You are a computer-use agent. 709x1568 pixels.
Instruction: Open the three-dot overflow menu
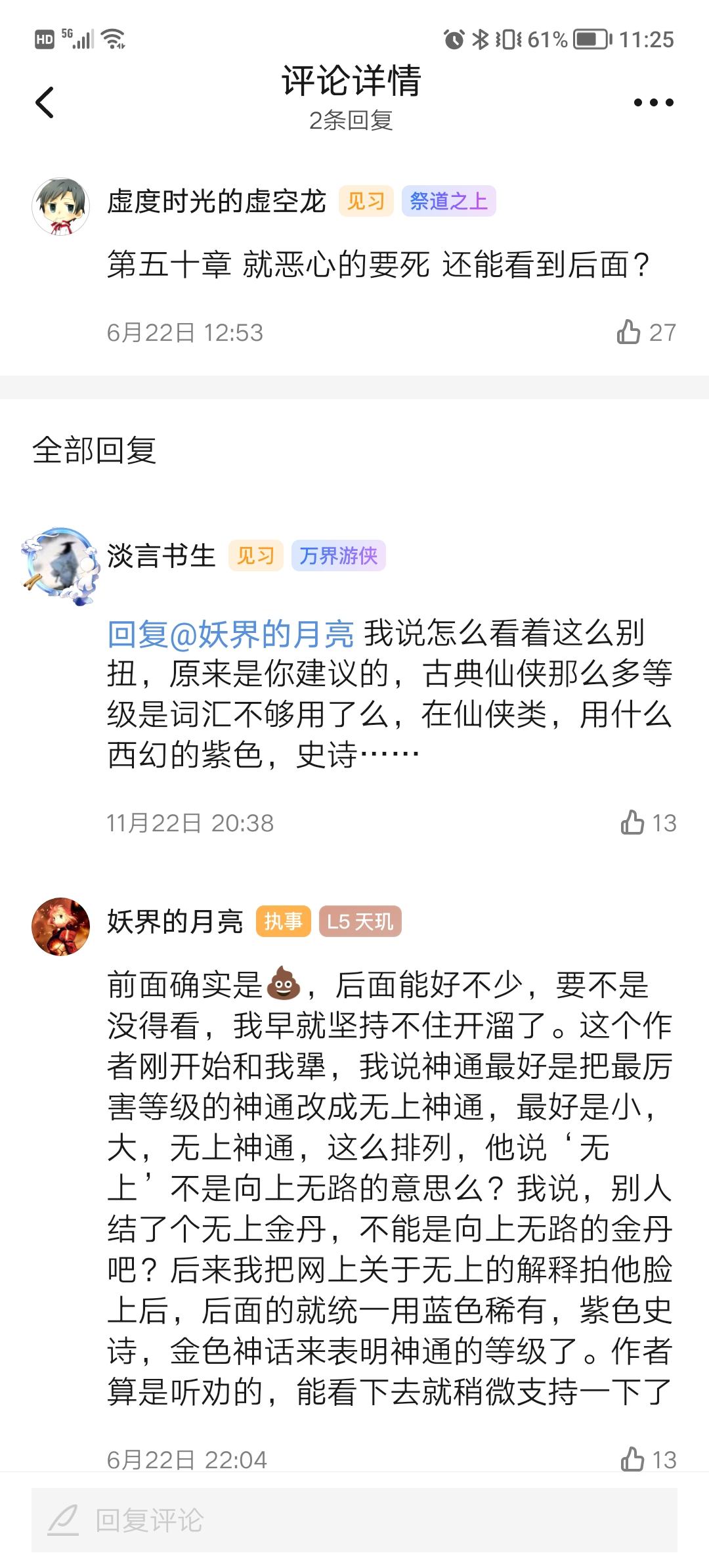click(x=653, y=102)
